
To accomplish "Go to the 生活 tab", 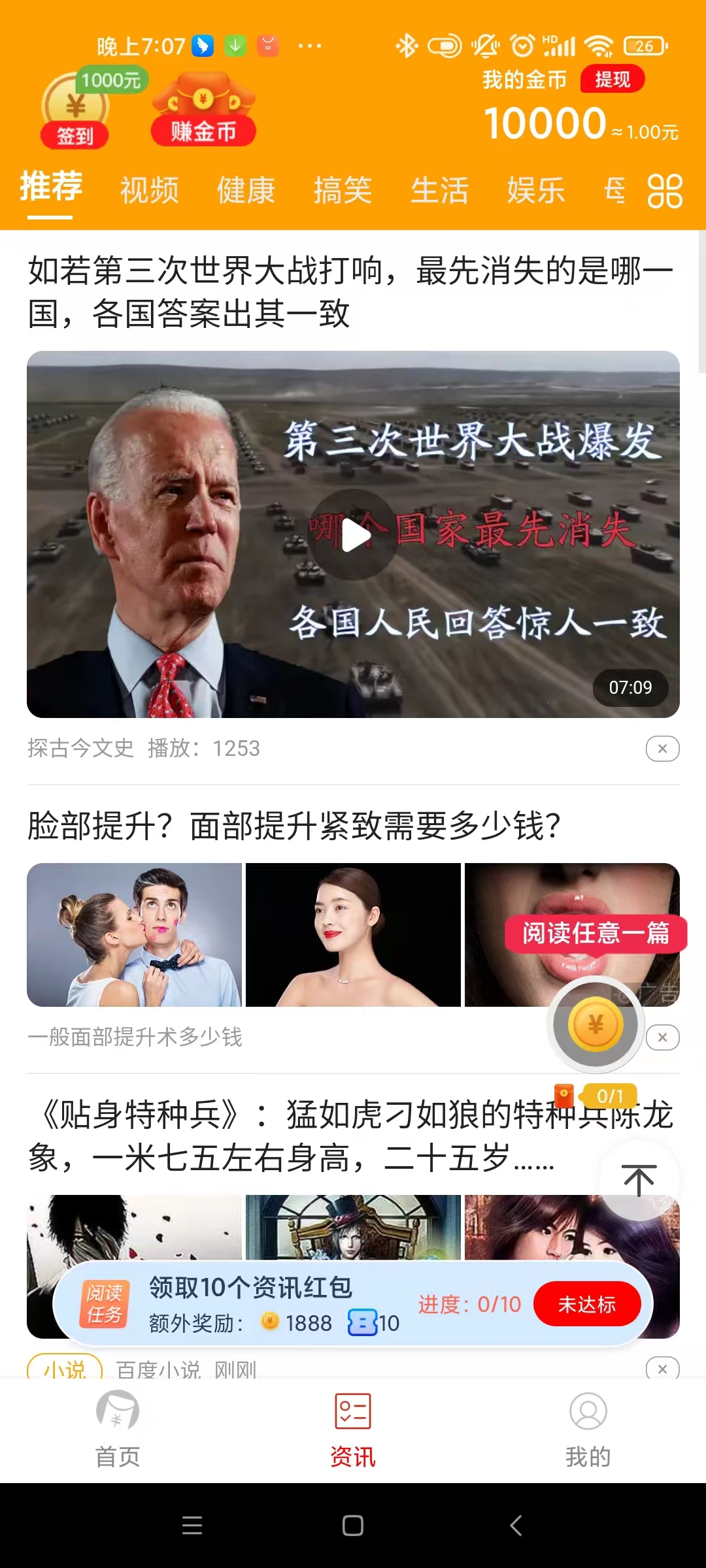I will coord(439,191).
